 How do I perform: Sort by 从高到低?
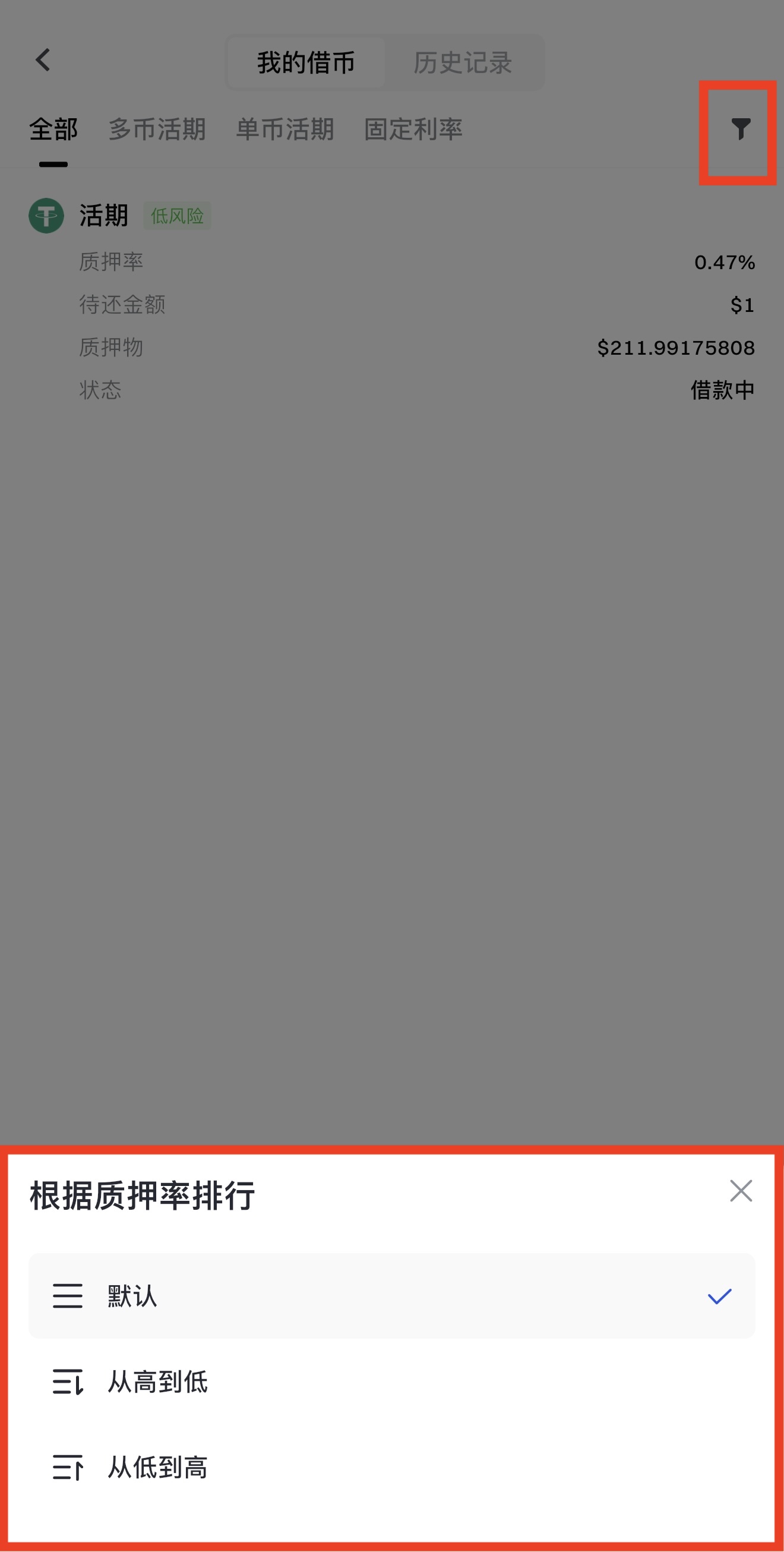(391, 1381)
